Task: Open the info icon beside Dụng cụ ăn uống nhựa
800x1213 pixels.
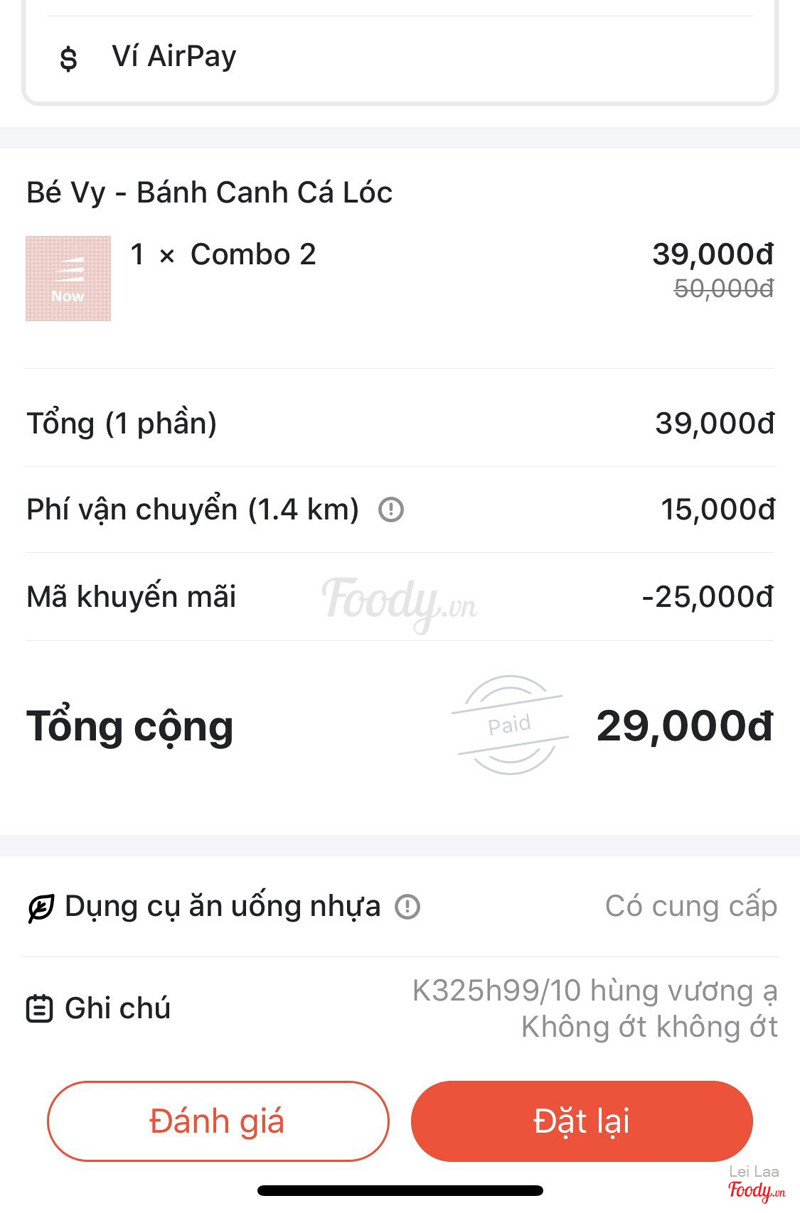Action: tap(407, 907)
